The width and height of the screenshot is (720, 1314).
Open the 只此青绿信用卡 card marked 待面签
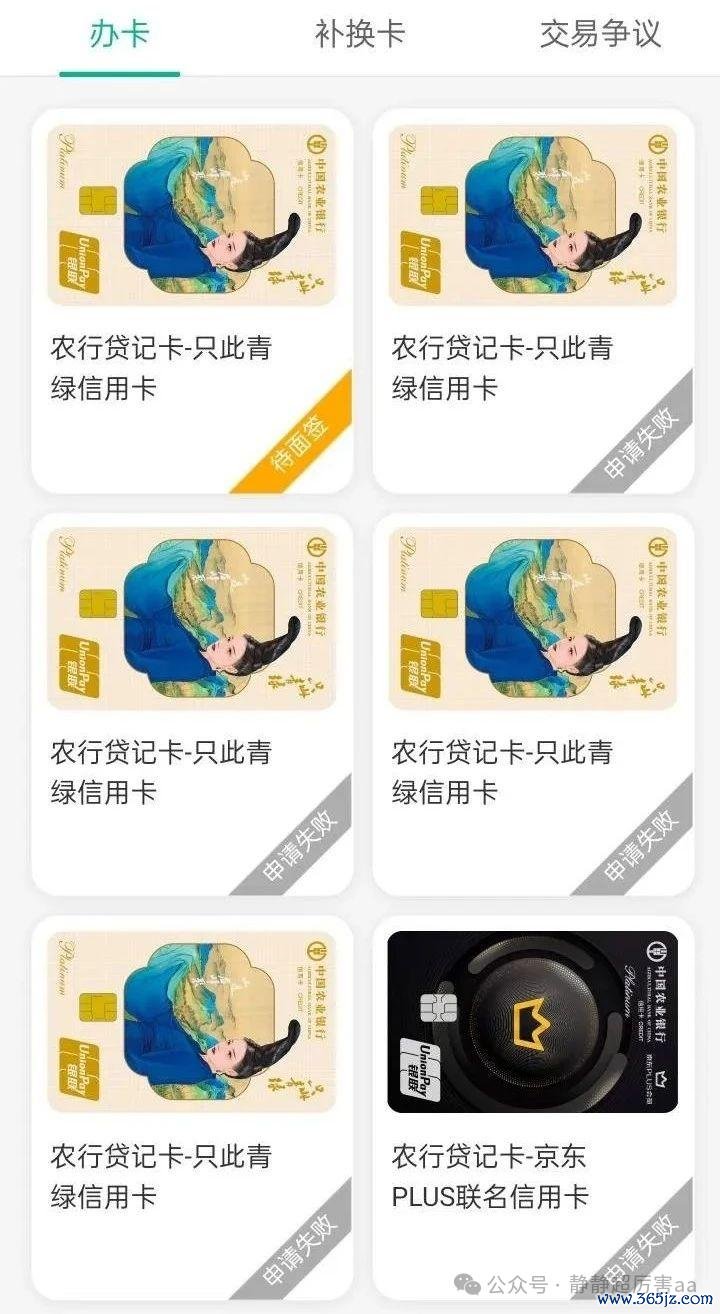[192, 301]
